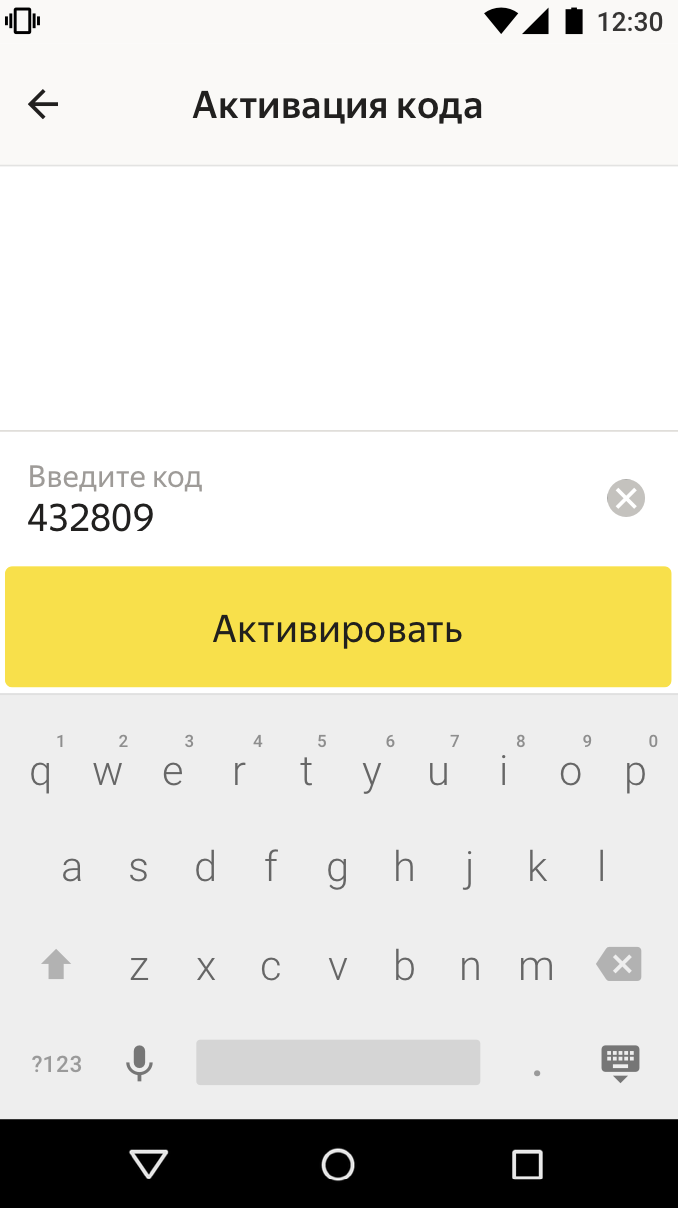This screenshot has width=678, height=1208.
Task: Go back using the top arrow
Action: click(43, 104)
